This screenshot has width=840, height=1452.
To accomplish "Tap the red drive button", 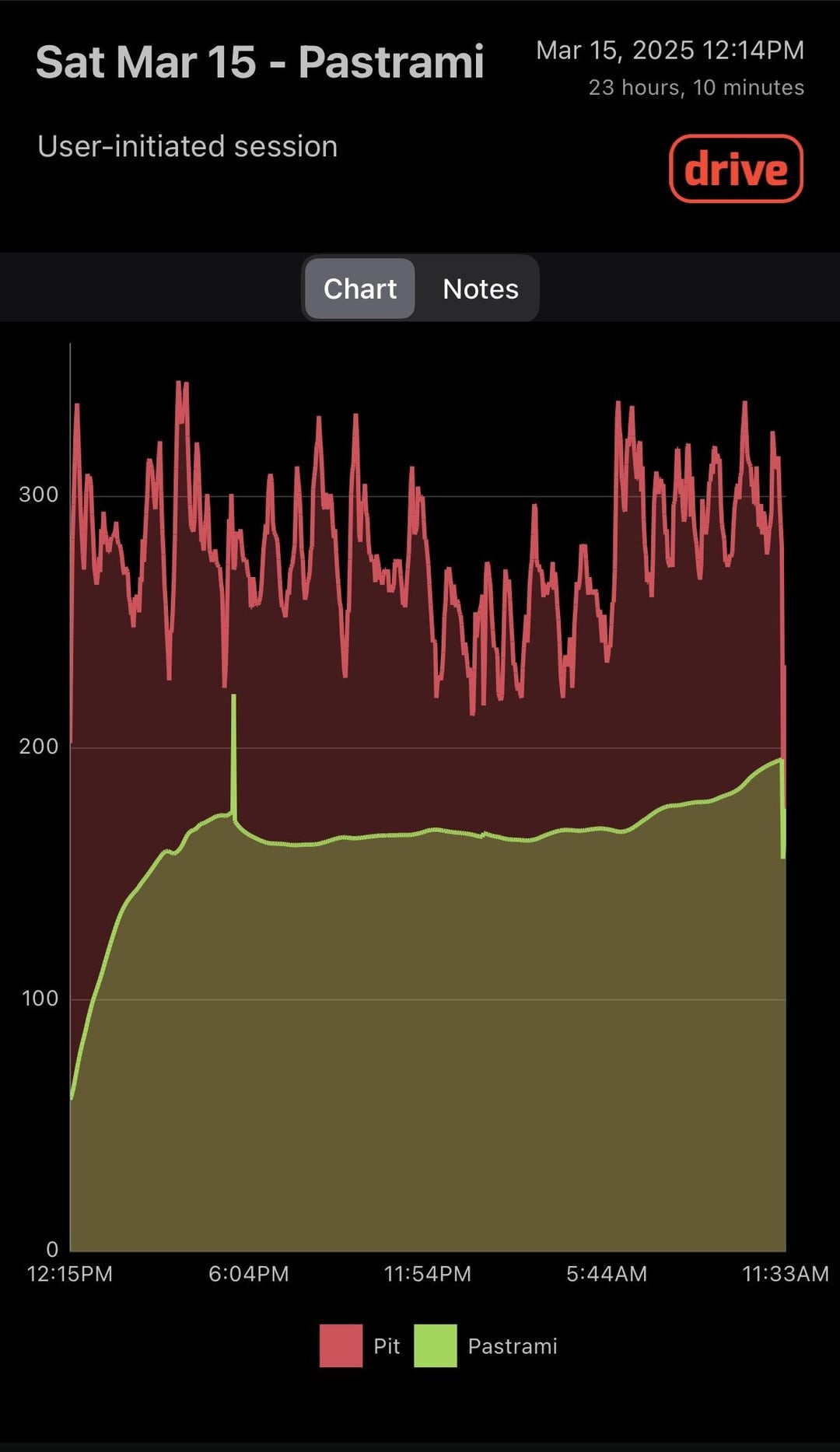I will pyautogui.click(x=736, y=169).
